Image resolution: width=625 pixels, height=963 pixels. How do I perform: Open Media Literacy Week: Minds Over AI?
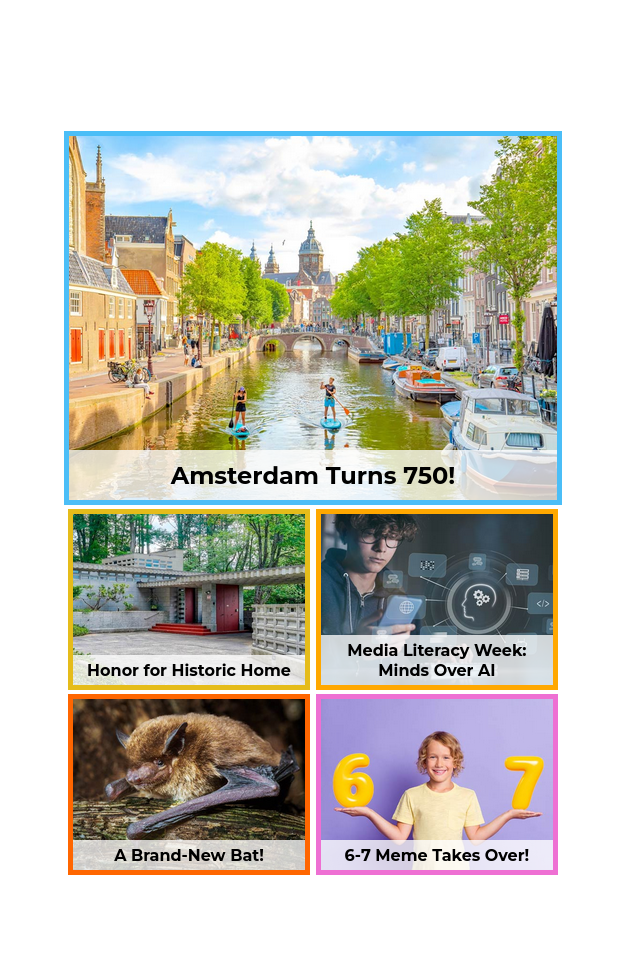pos(437,600)
